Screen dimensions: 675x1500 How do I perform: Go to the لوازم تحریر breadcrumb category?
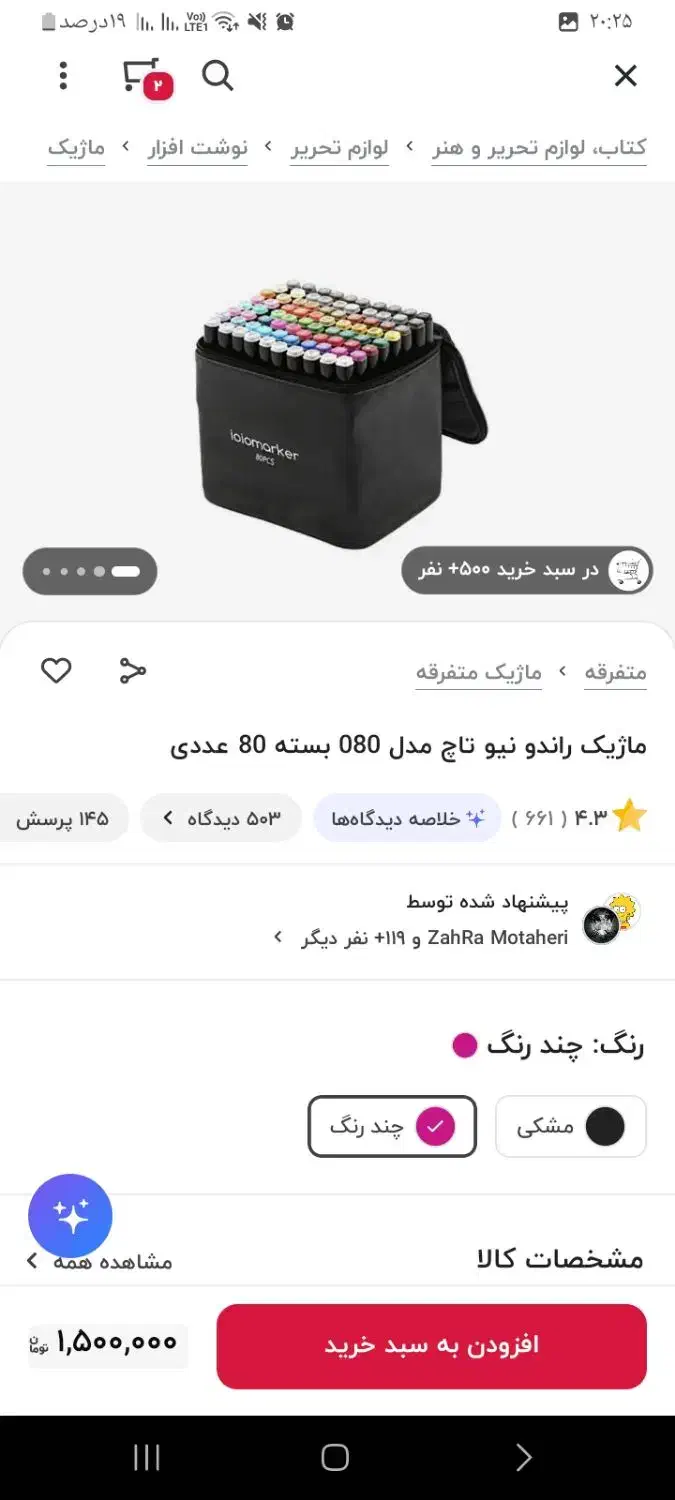pyautogui.click(x=339, y=149)
